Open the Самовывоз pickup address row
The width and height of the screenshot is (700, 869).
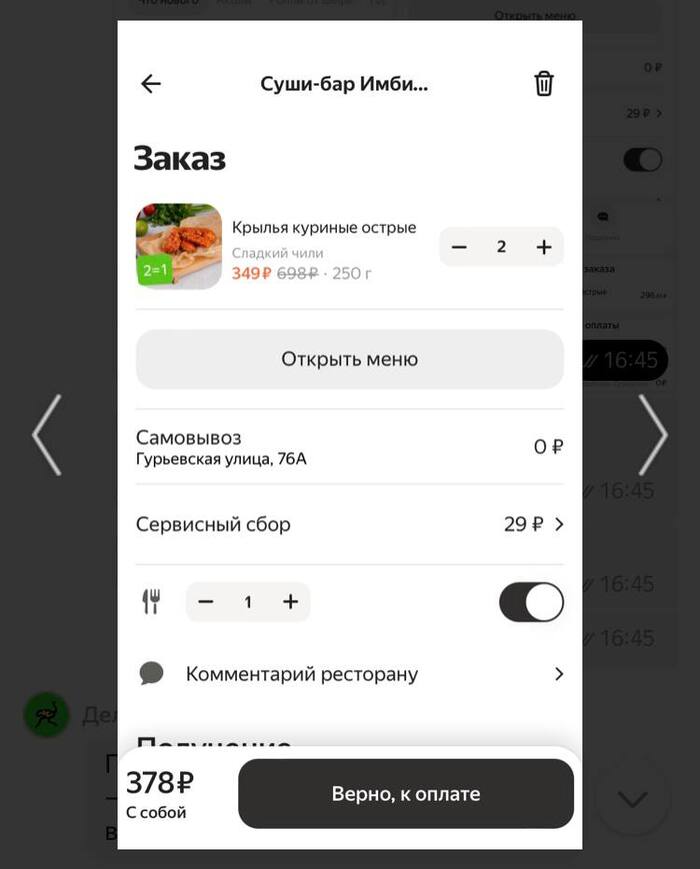coord(349,447)
